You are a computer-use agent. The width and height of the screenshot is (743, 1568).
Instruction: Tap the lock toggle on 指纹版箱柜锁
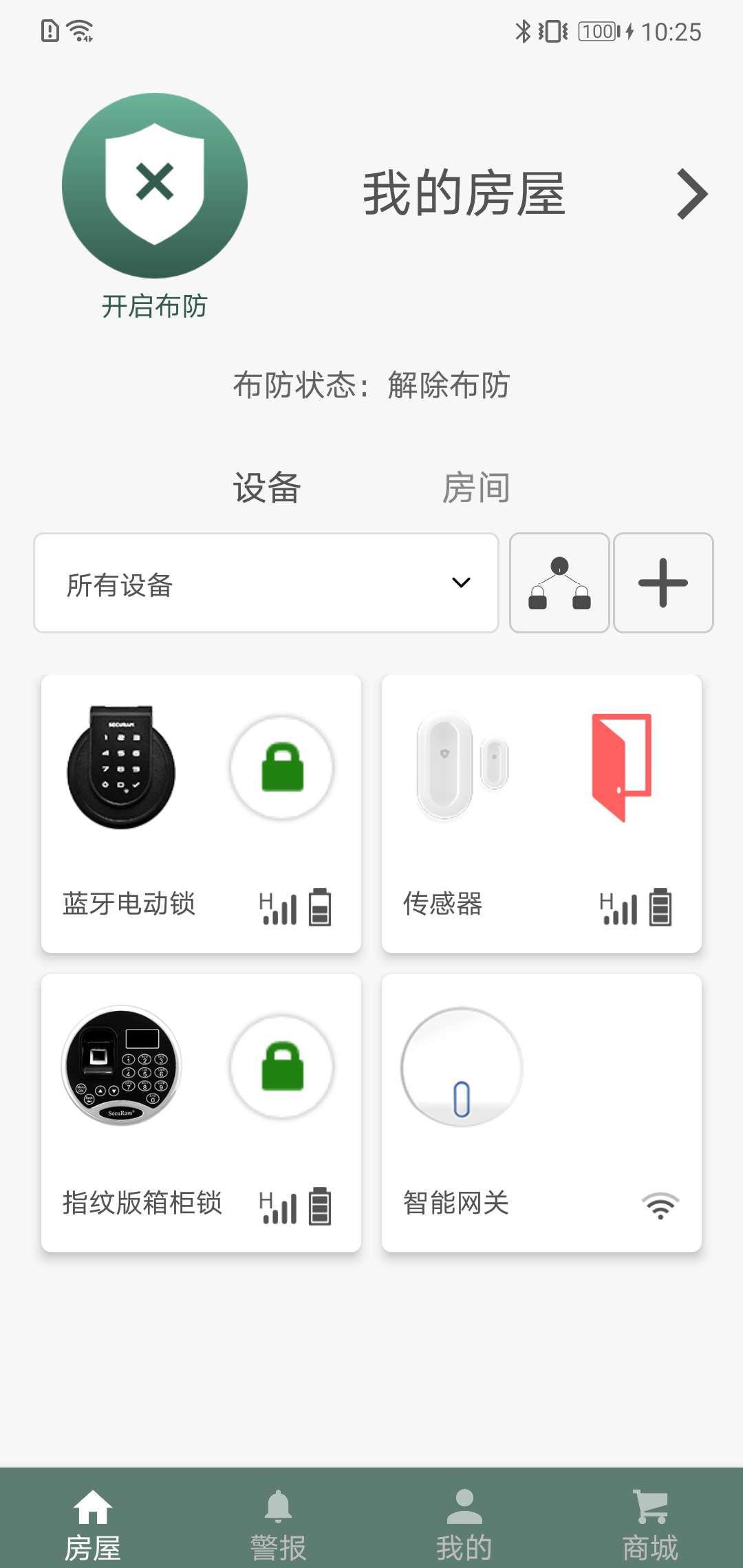[x=282, y=1067]
